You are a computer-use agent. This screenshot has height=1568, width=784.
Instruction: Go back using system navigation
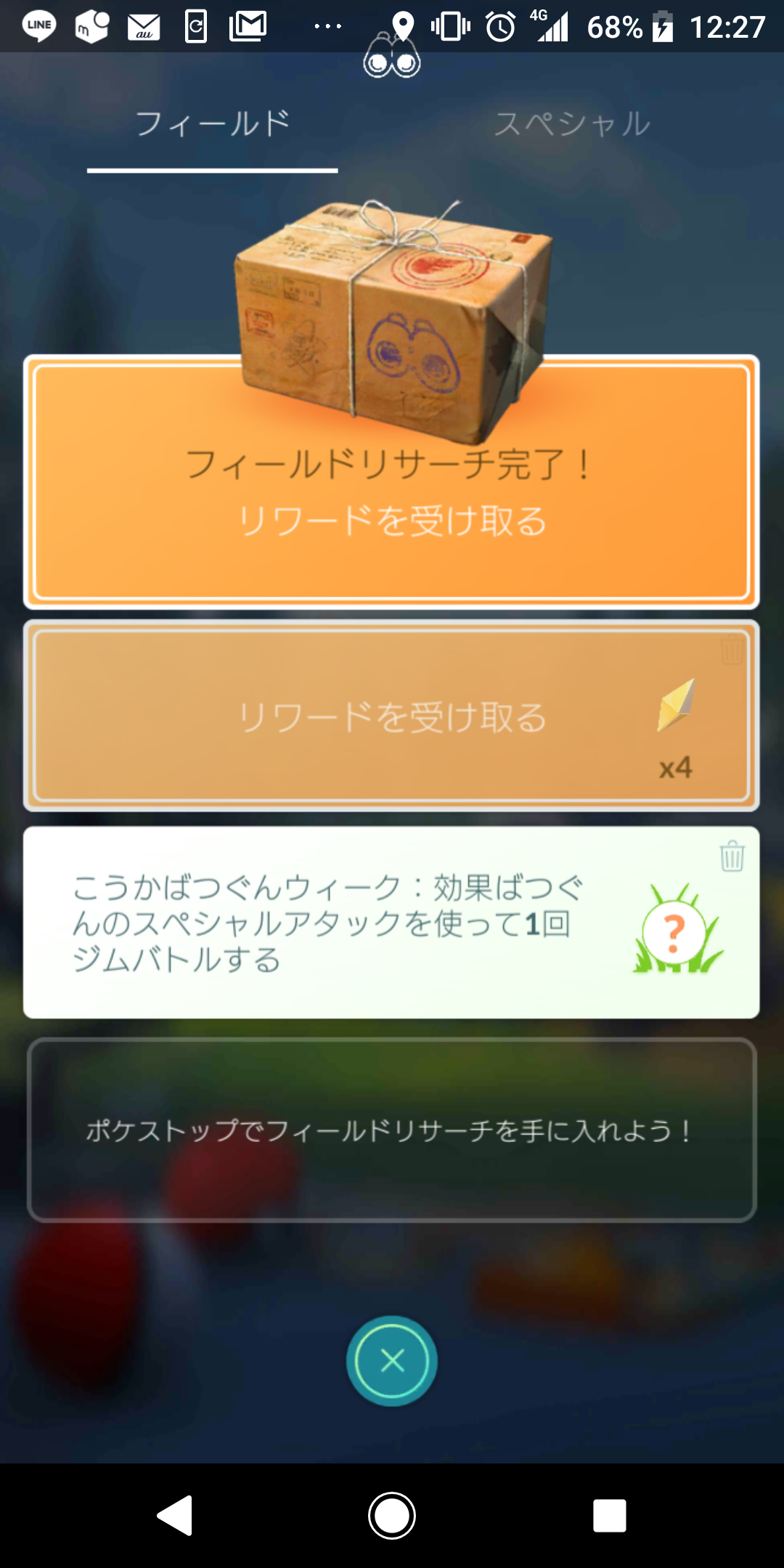click(175, 1516)
